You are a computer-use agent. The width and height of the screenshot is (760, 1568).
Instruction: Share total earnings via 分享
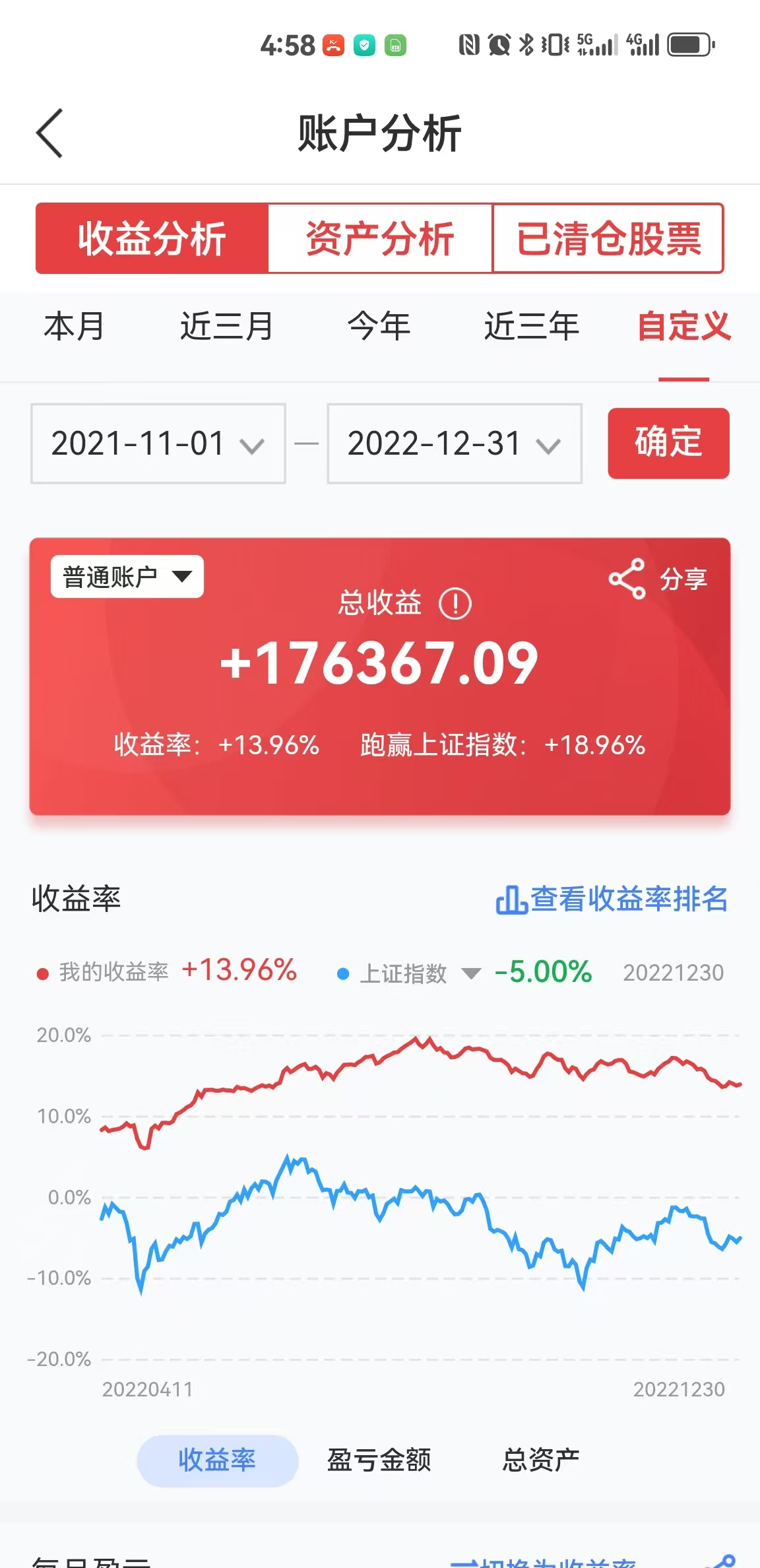tap(658, 579)
